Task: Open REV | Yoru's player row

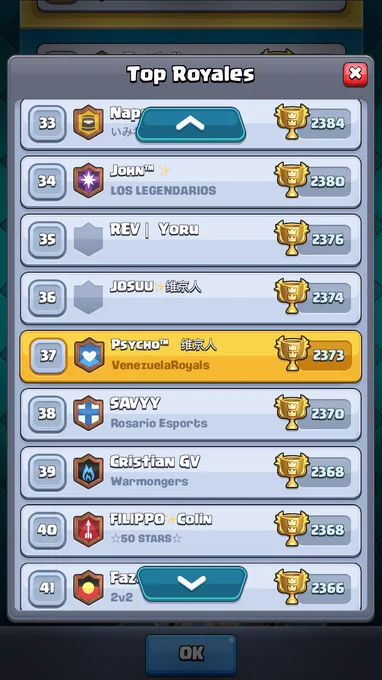Action: pos(191,240)
